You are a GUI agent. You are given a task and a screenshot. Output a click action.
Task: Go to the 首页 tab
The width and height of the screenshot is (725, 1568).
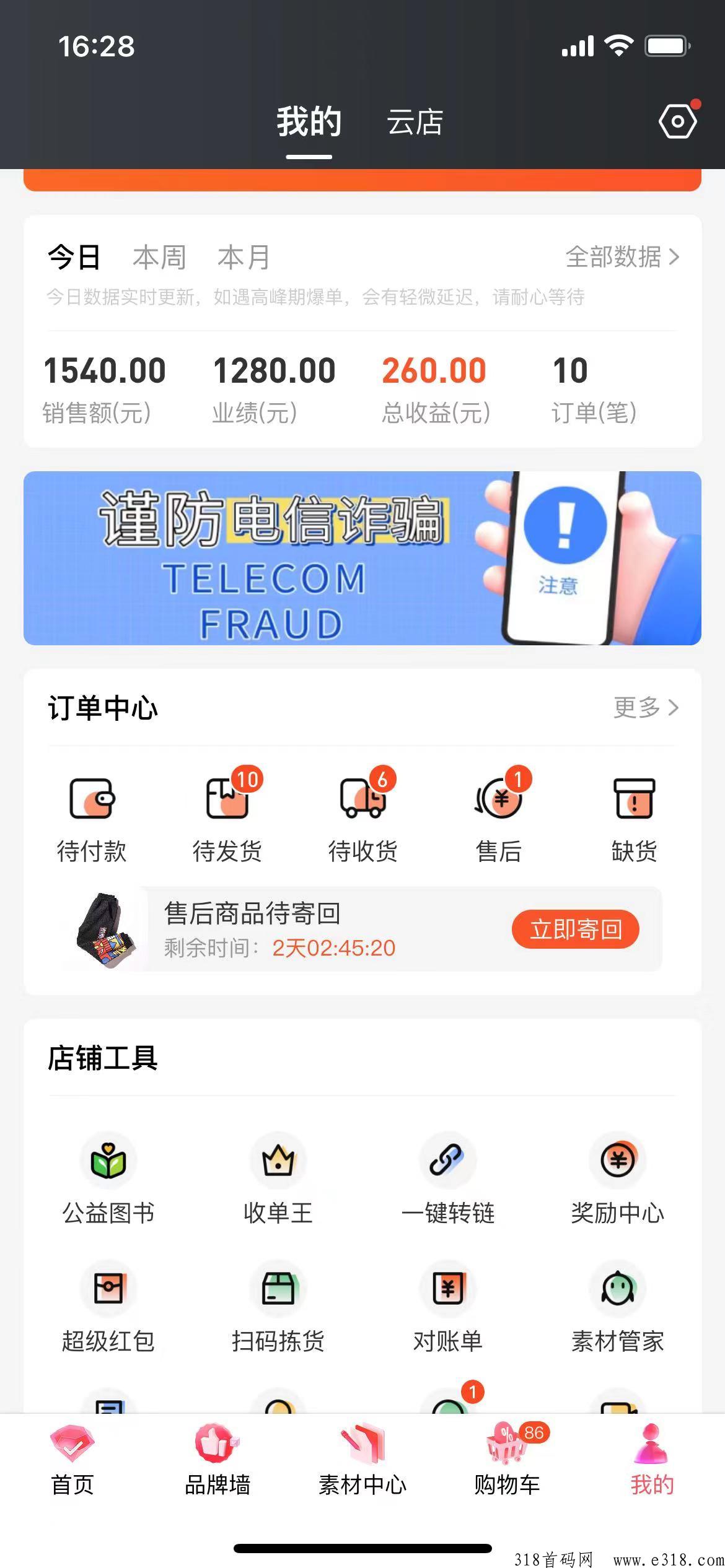(72, 1460)
